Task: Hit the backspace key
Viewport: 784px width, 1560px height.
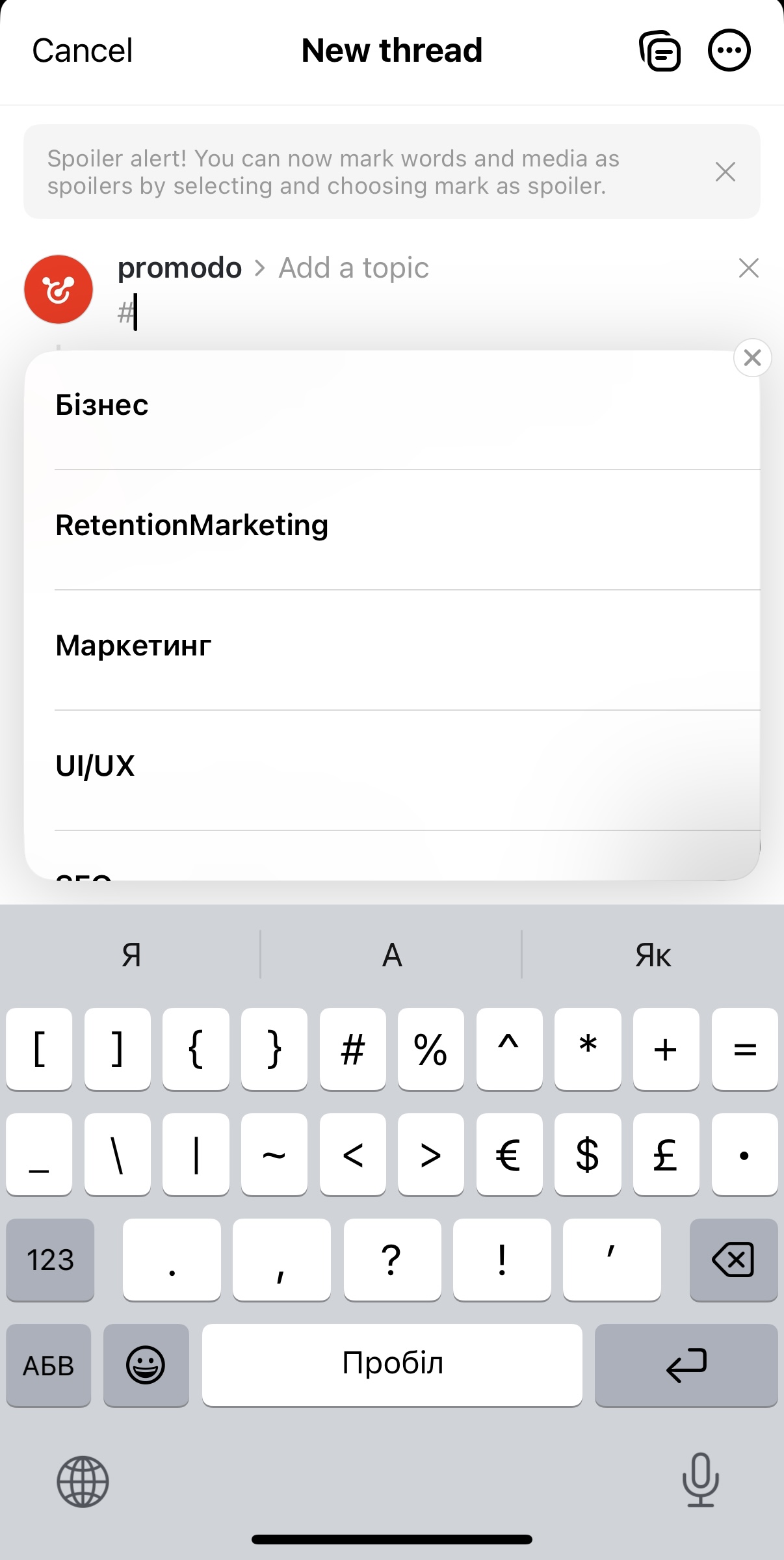Action: click(x=733, y=1260)
